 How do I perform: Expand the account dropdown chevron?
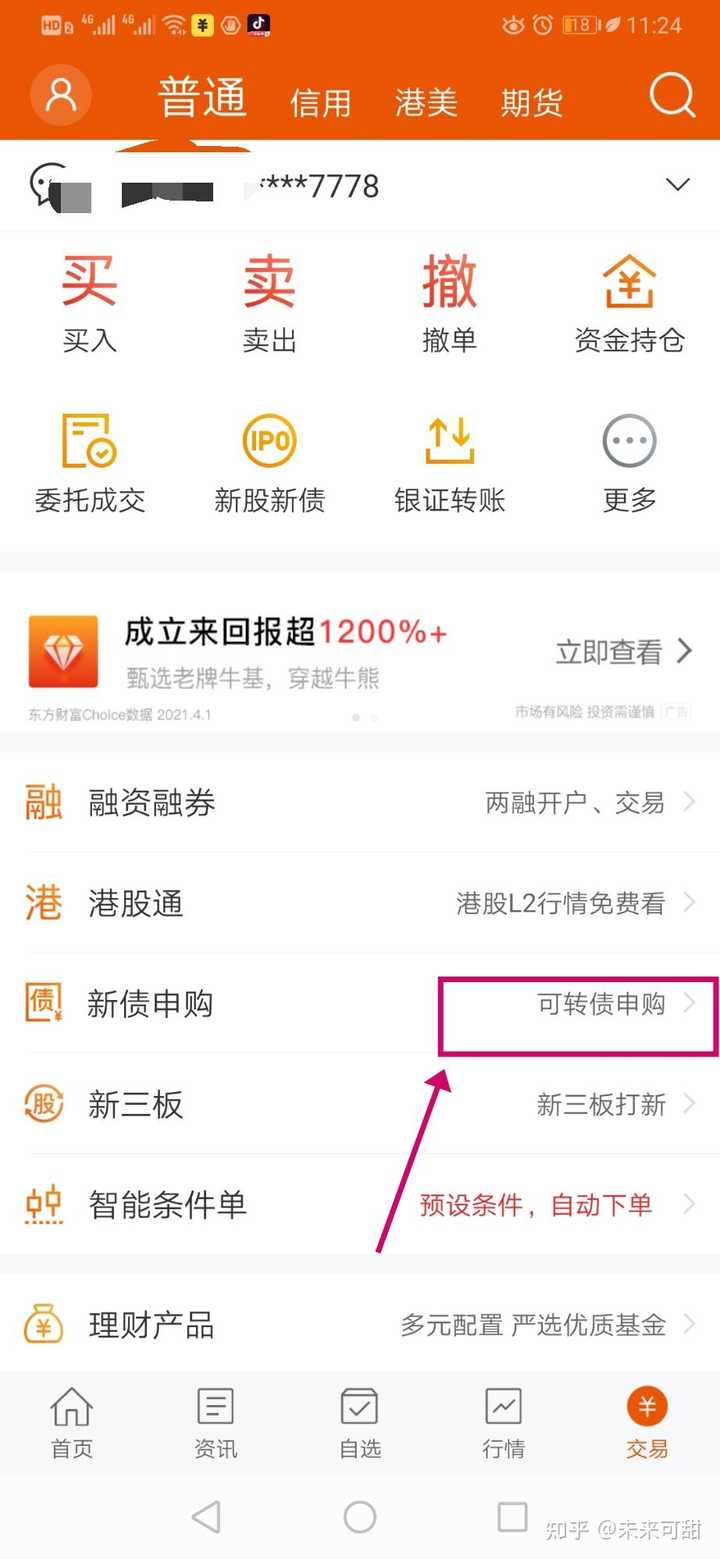click(678, 185)
